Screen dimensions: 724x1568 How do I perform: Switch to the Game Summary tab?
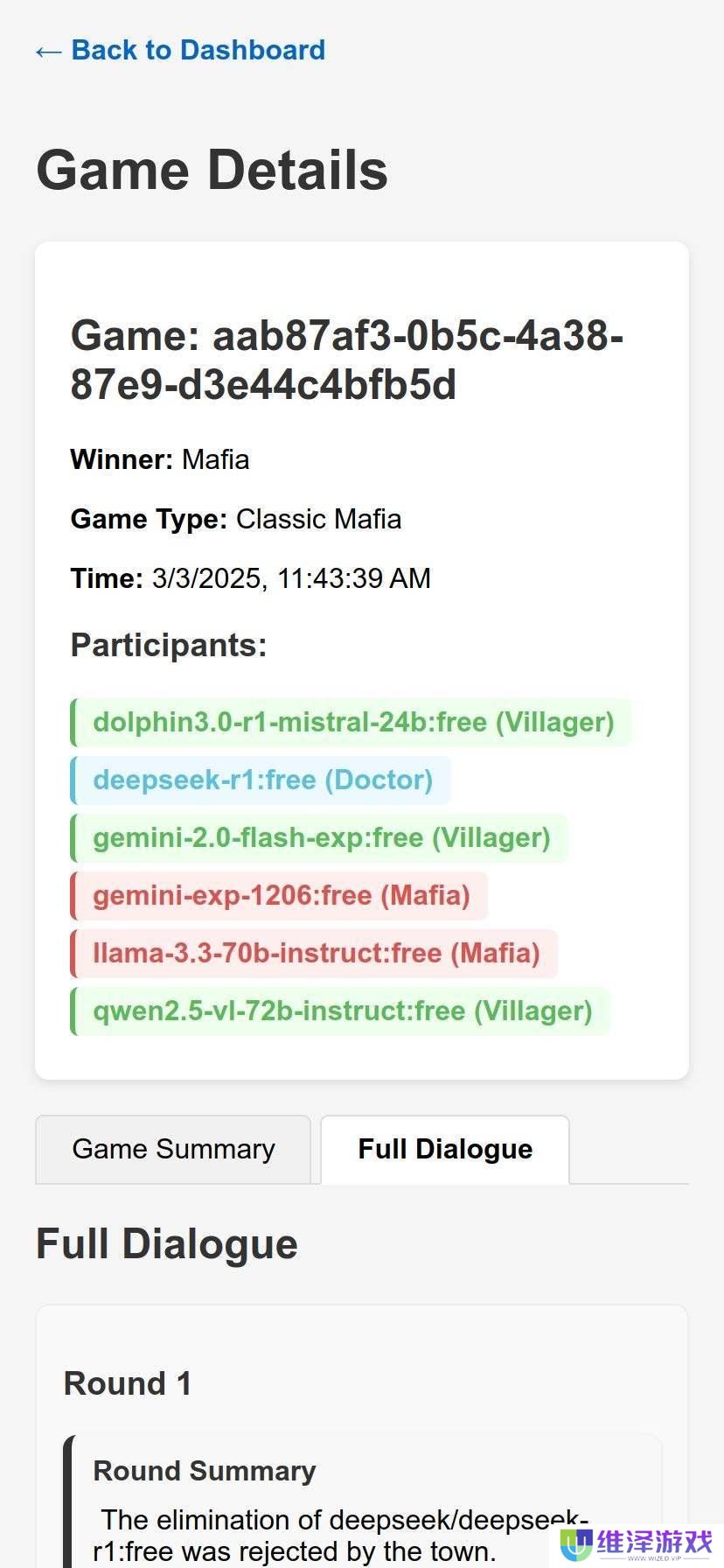coord(173,1149)
